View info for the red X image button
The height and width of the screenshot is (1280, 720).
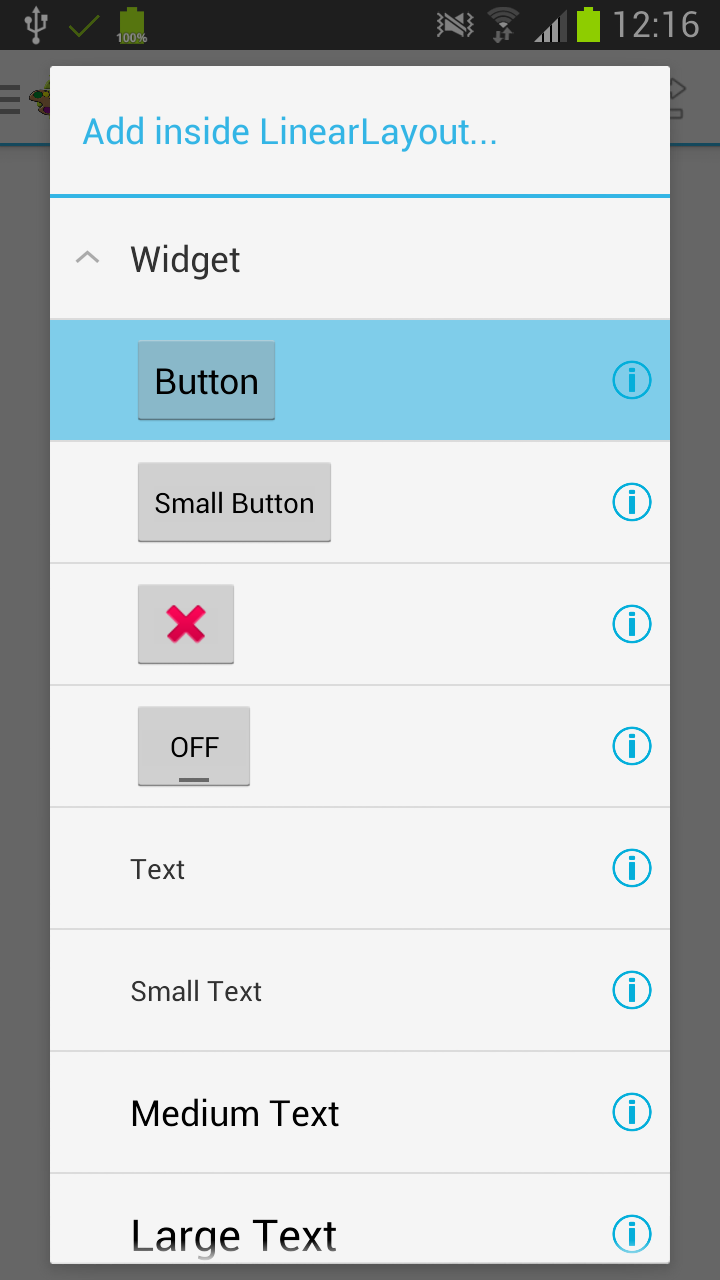pyautogui.click(x=631, y=624)
